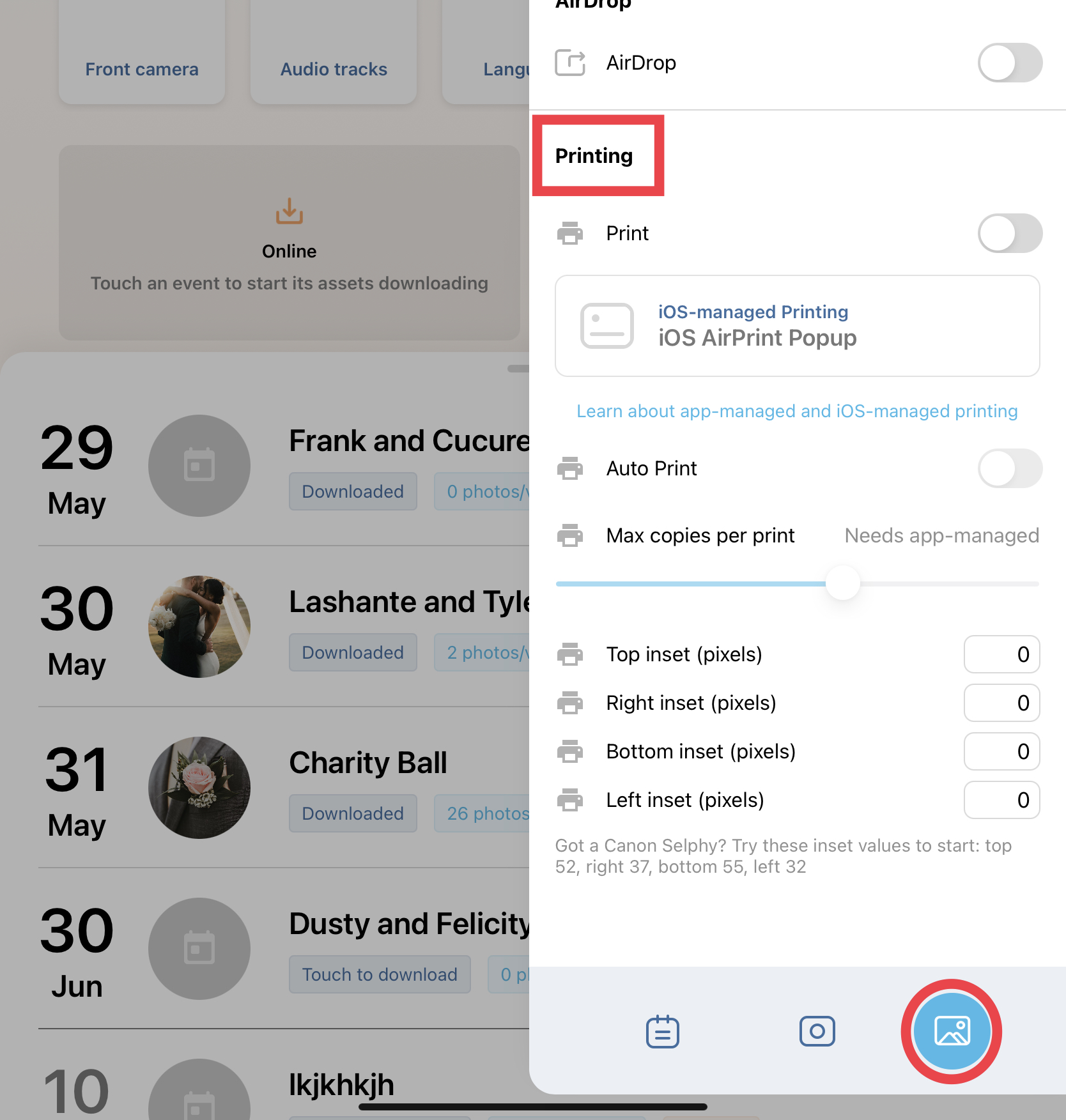Open link about app-managed and iOS-managed printing

(x=797, y=411)
